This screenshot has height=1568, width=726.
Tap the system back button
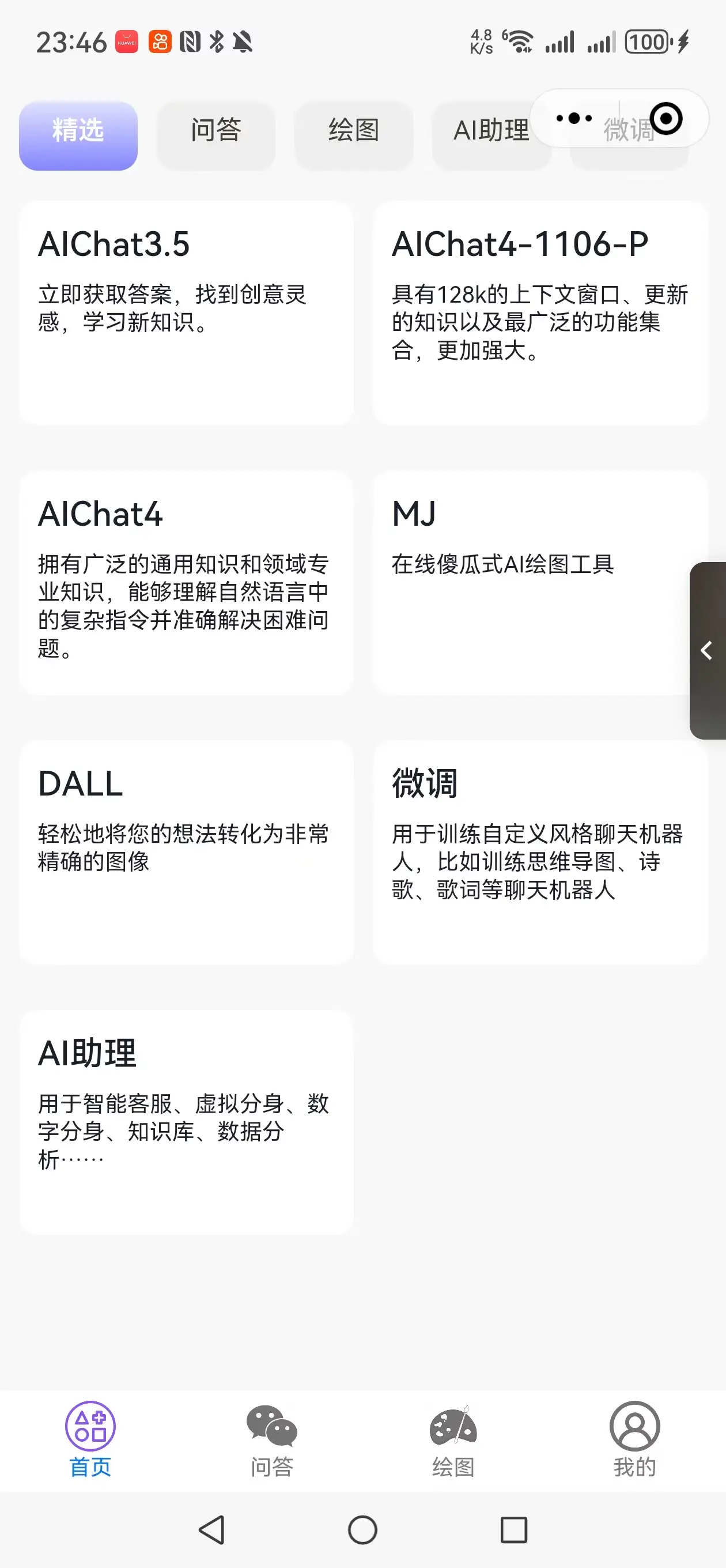[212, 1529]
